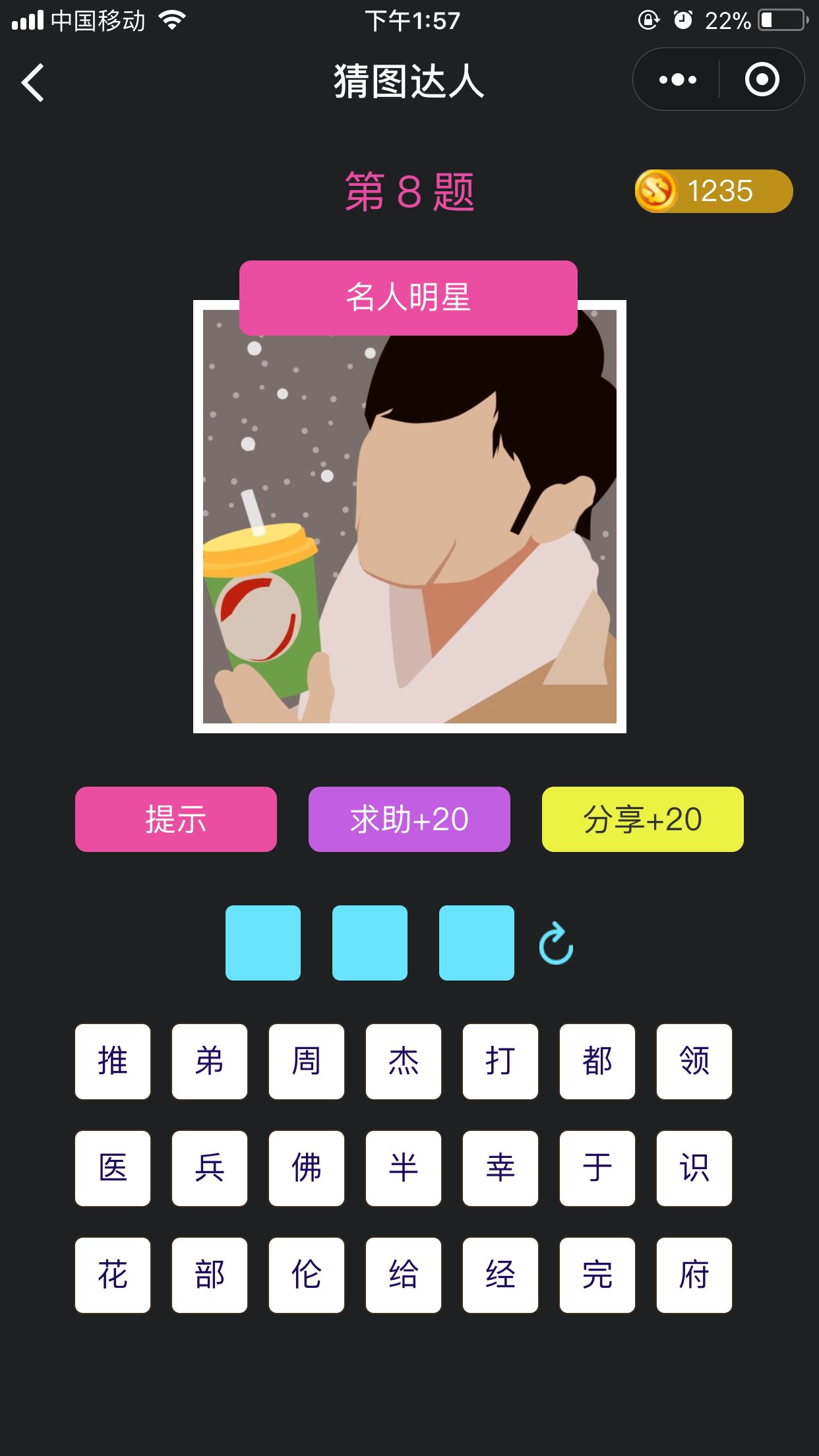Image resolution: width=819 pixels, height=1456 pixels.
Task: Open the gold coin balance 1235
Action: (x=713, y=191)
